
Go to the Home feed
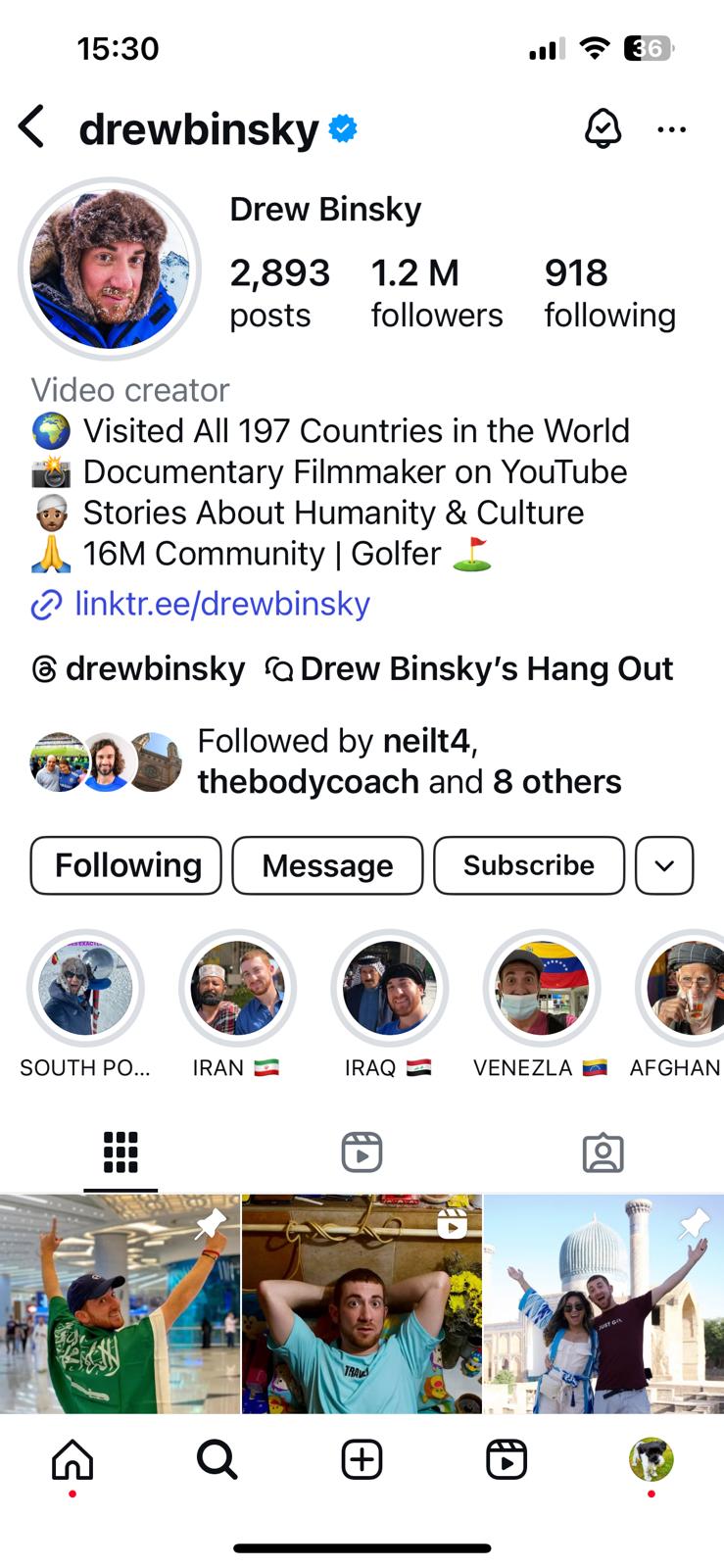click(x=72, y=1460)
